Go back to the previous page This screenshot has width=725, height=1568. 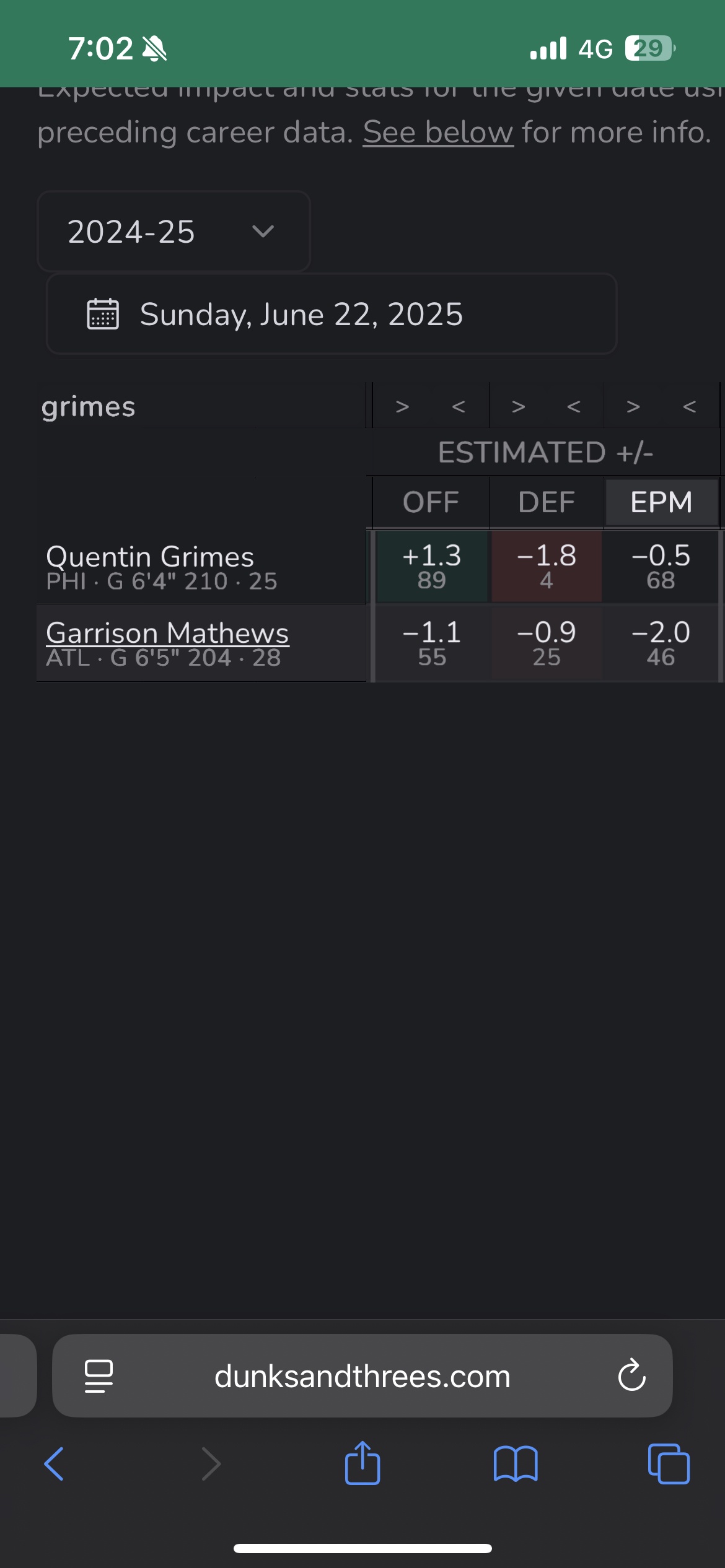[55, 1464]
